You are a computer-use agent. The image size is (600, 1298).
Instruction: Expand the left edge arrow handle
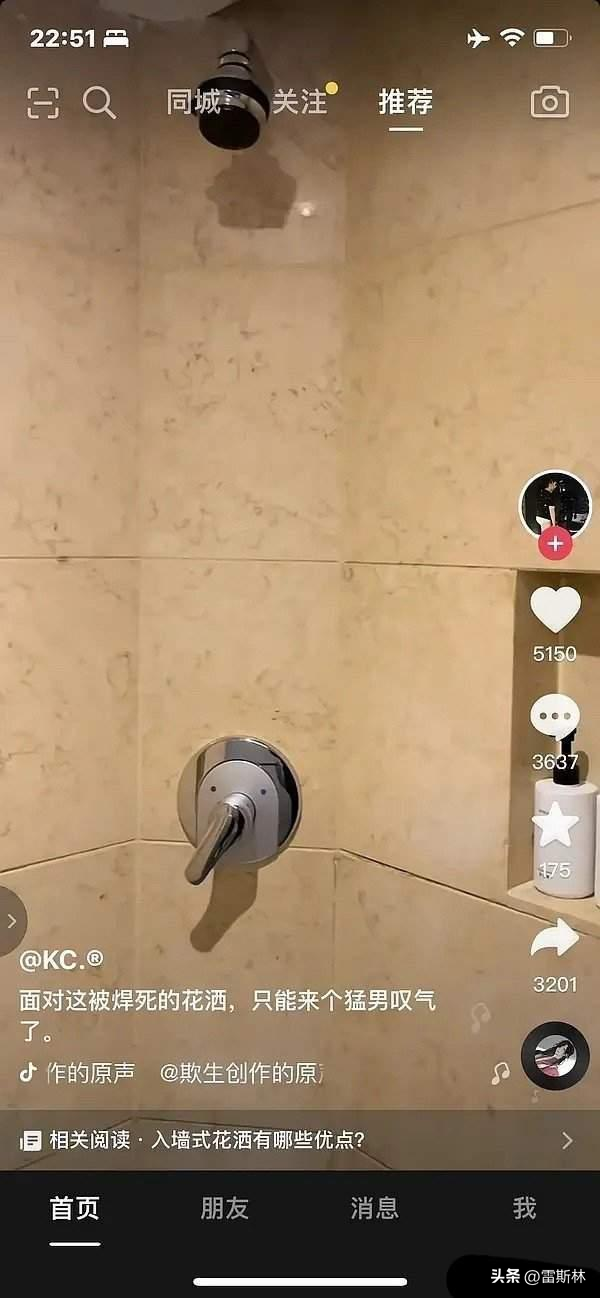[x=12, y=921]
